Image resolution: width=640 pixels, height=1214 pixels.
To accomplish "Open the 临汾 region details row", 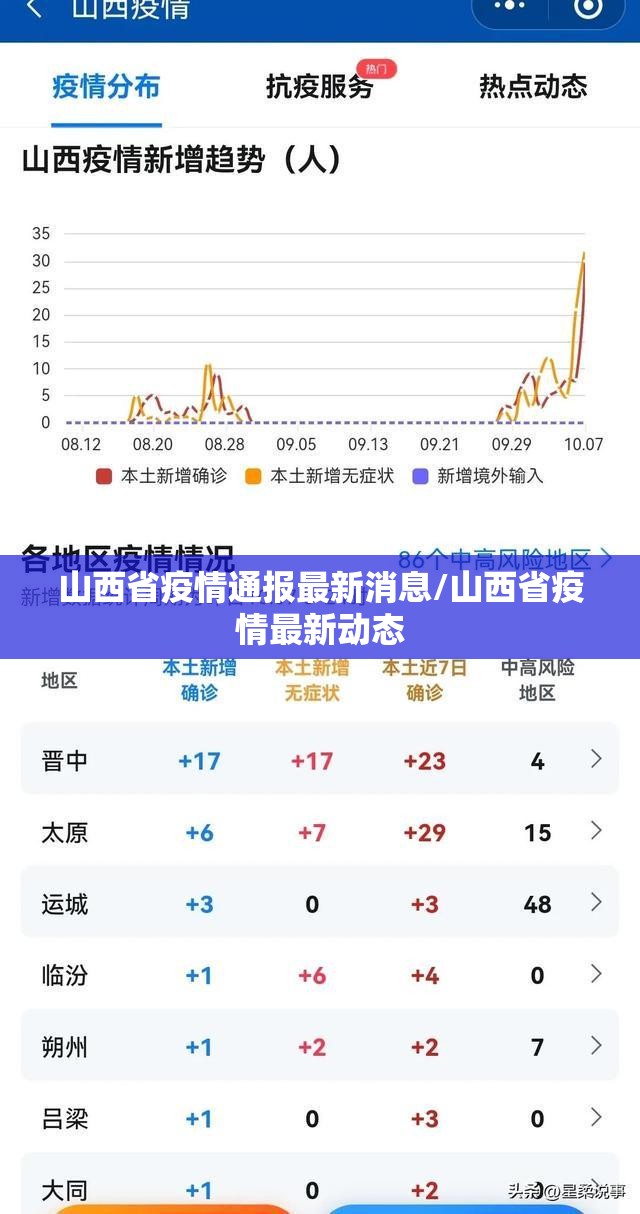I will click(x=320, y=975).
